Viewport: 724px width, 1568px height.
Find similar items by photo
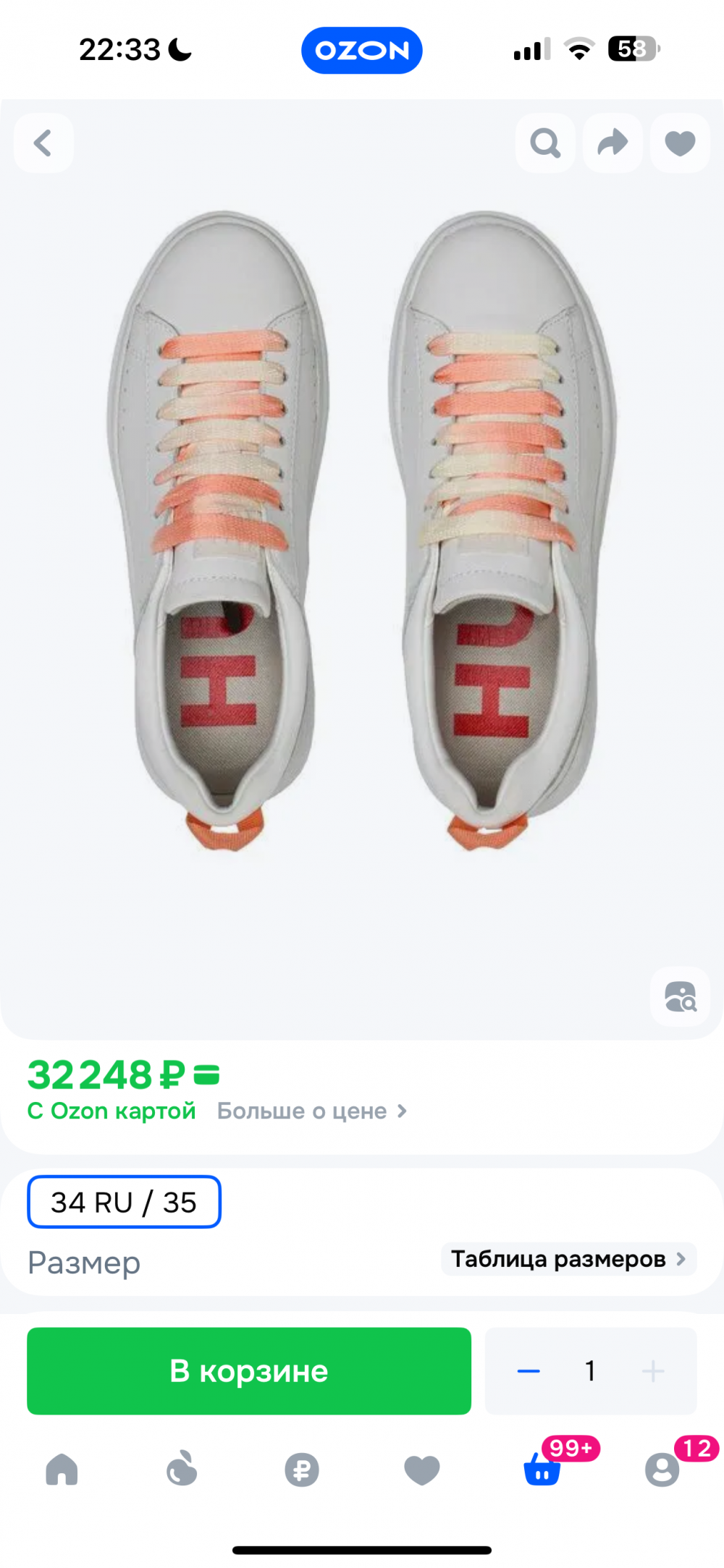[x=680, y=996]
